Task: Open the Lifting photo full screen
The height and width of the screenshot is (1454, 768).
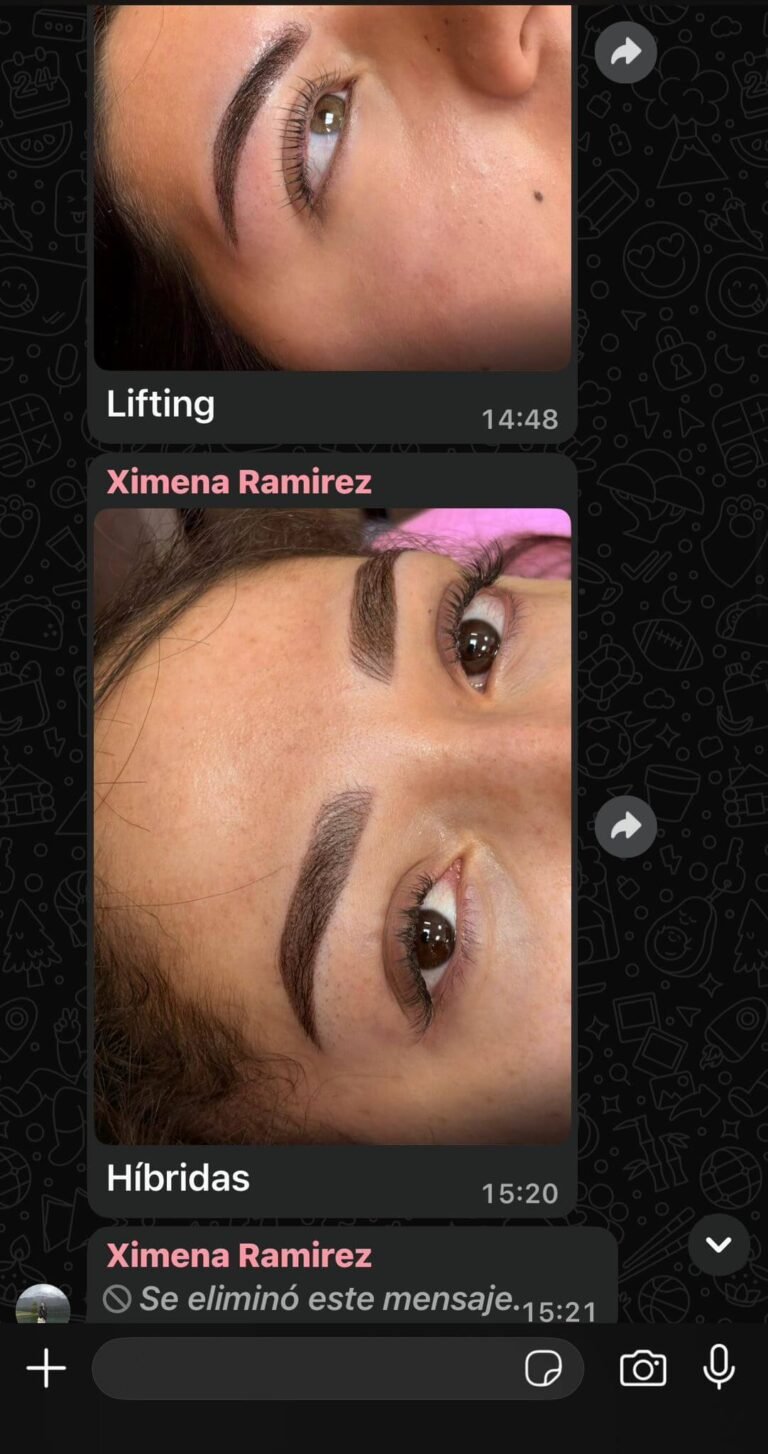Action: click(x=332, y=186)
